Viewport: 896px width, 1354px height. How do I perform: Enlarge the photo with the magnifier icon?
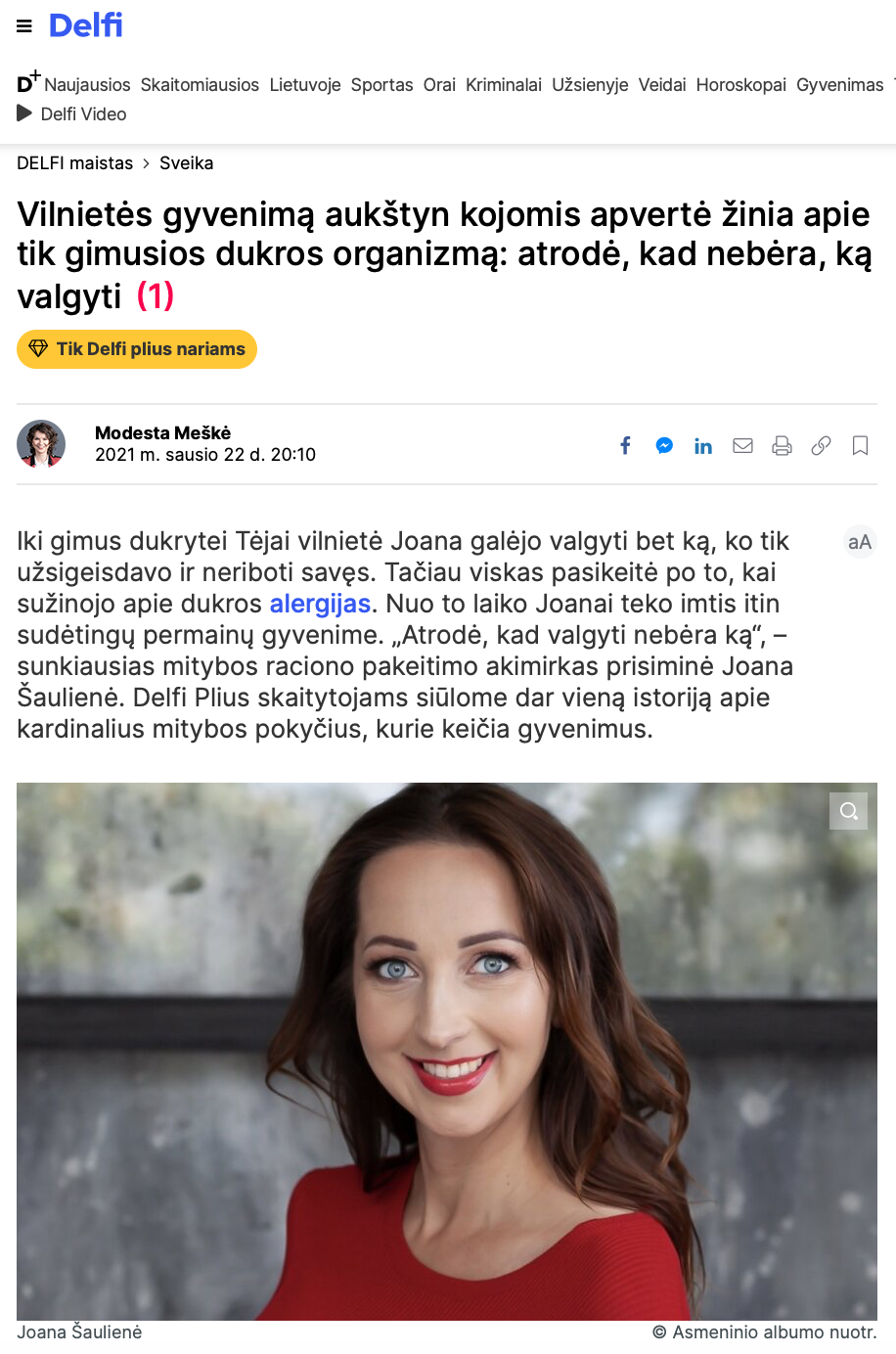pos(848,811)
